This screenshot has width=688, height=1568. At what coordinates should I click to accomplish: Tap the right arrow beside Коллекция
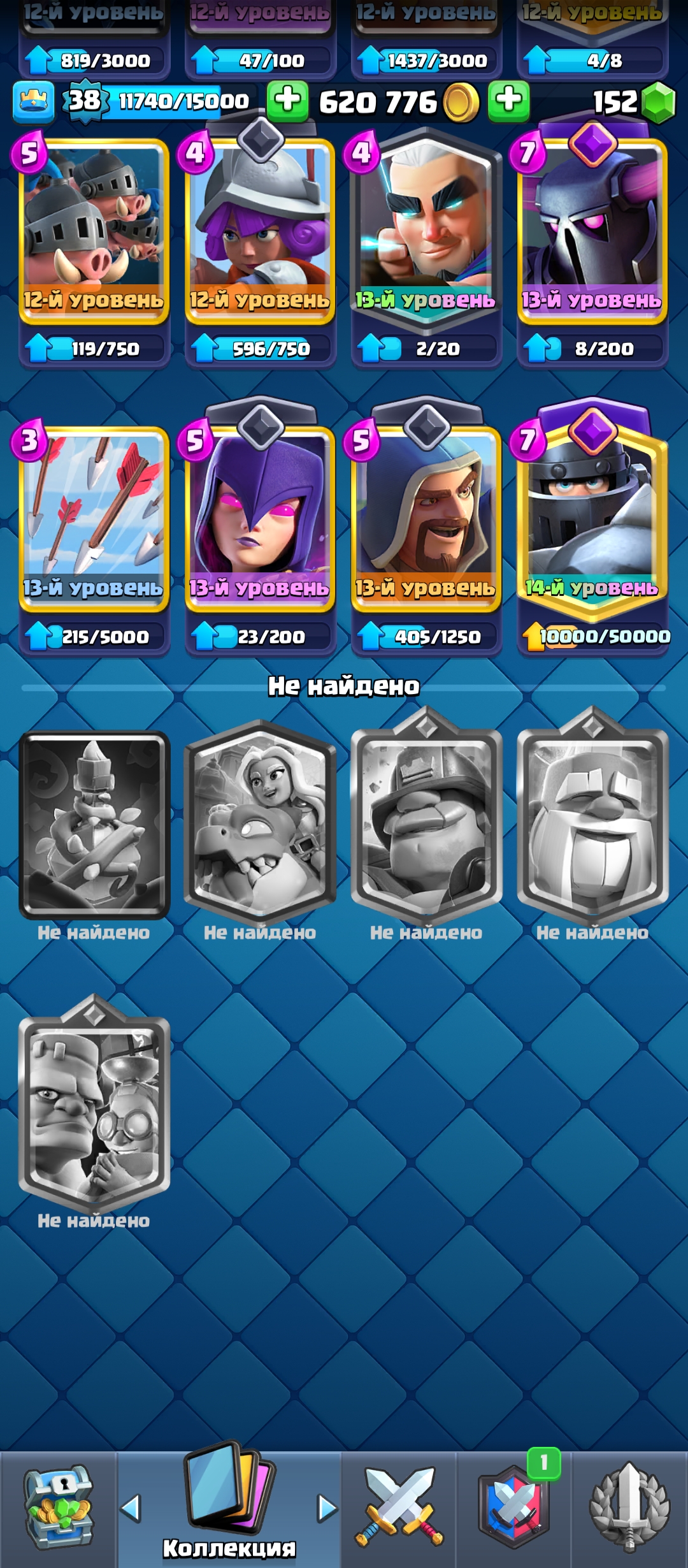(x=327, y=1508)
